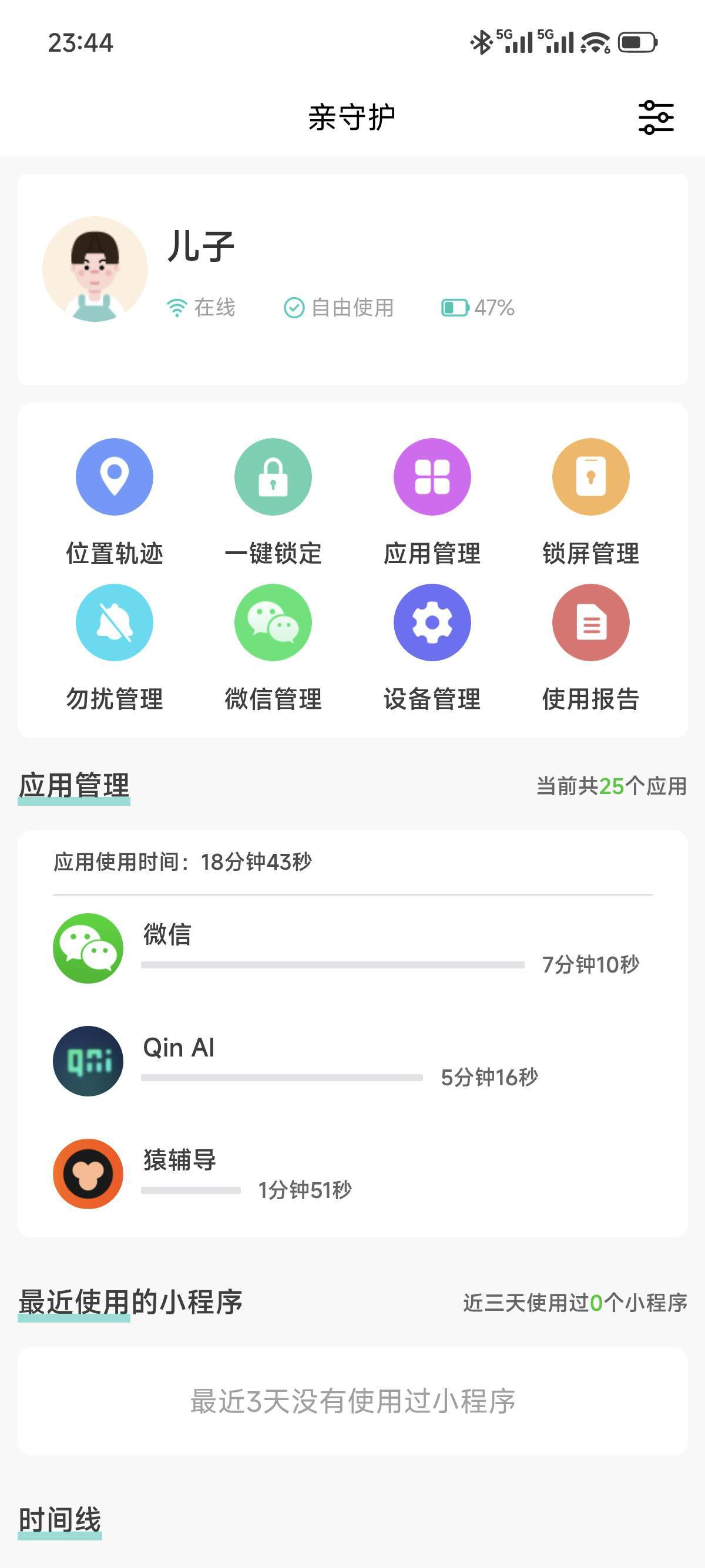Open the 位置轨迹 location tracking feature
Viewport: 705px width, 1568px height.
(x=114, y=477)
